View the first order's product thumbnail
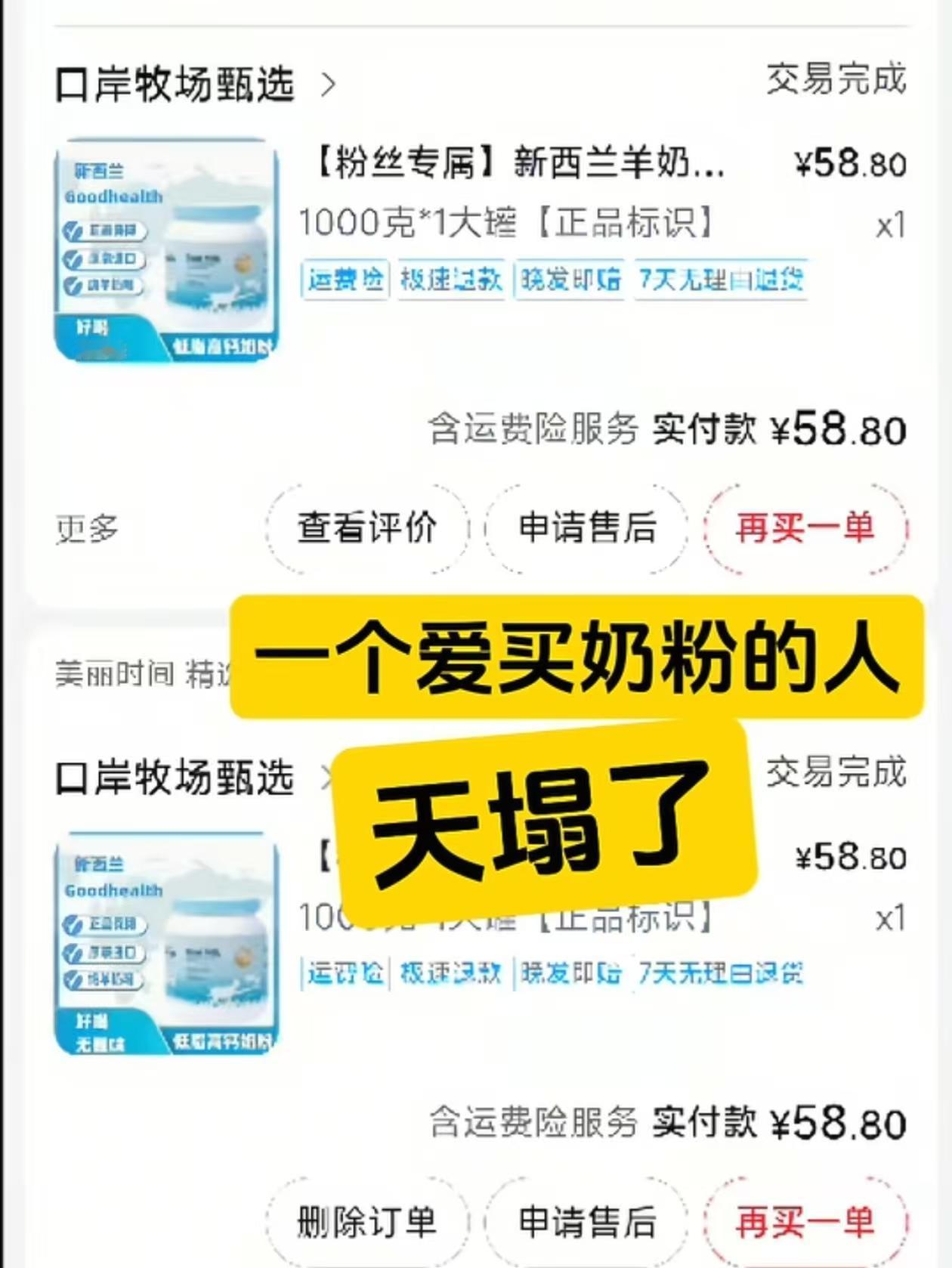This screenshot has height=1268, width=952. tap(168, 249)
